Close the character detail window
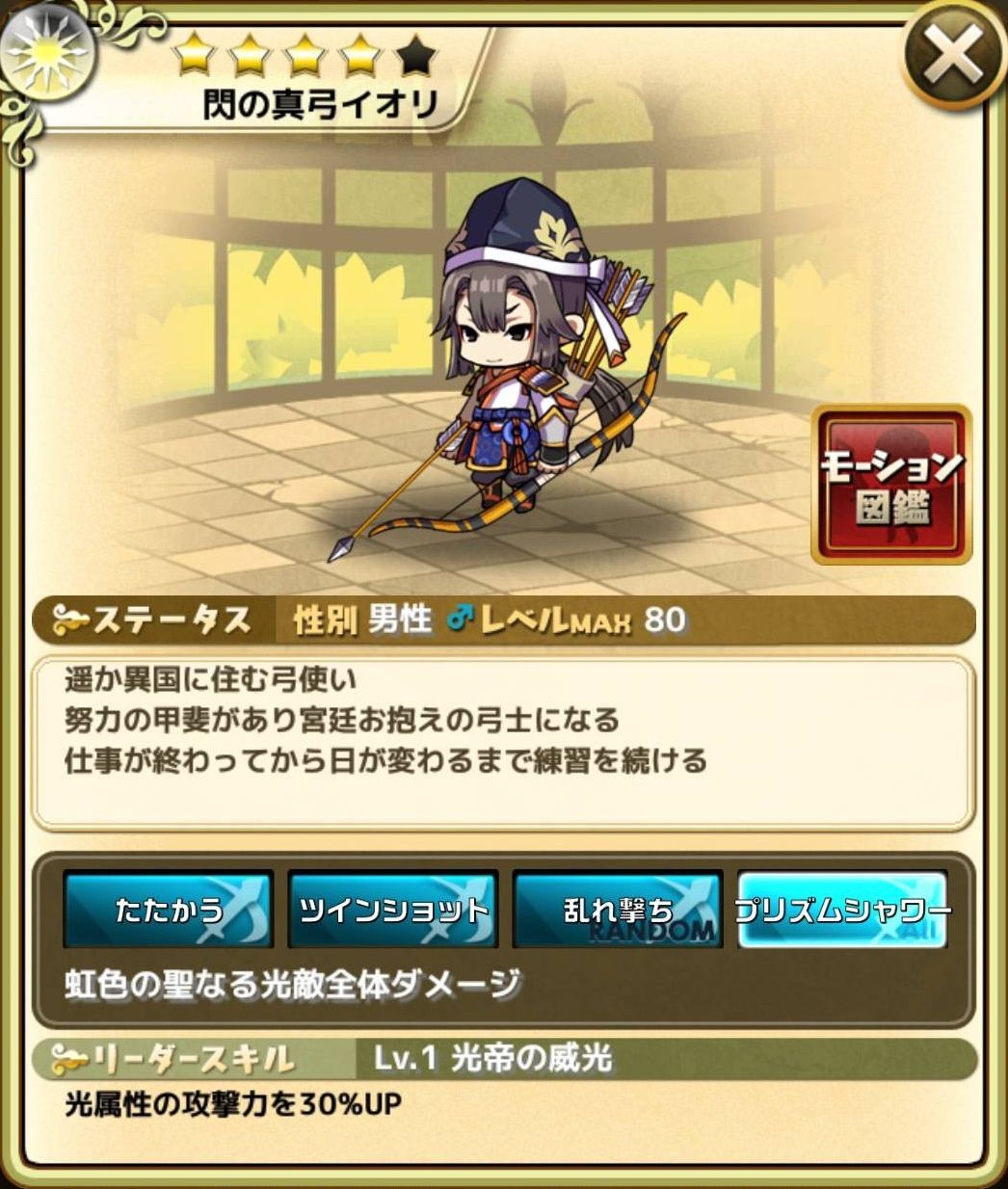 (953, 52)
